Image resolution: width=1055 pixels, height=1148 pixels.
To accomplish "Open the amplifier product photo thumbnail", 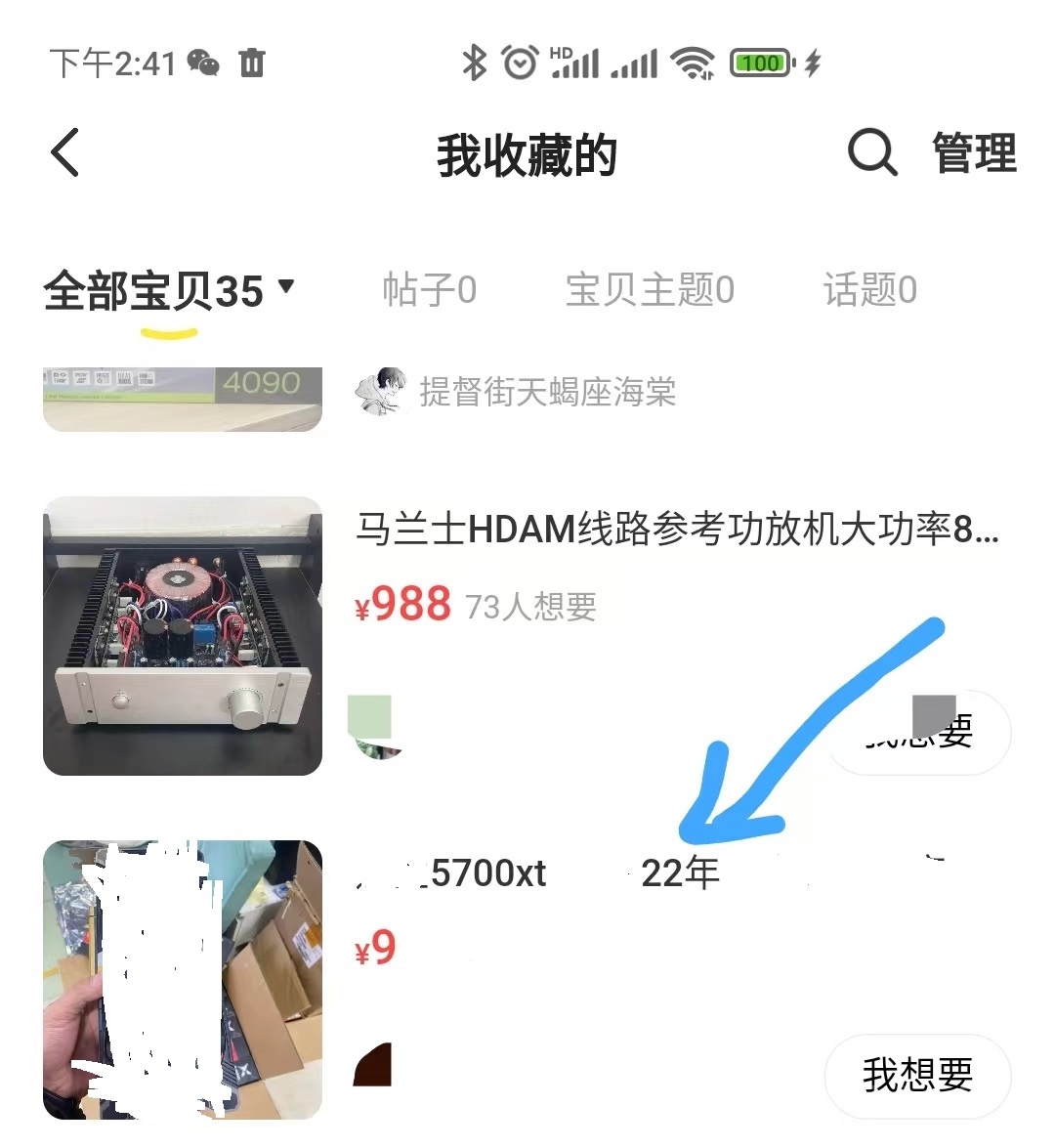I will click(x=183, y=636).
